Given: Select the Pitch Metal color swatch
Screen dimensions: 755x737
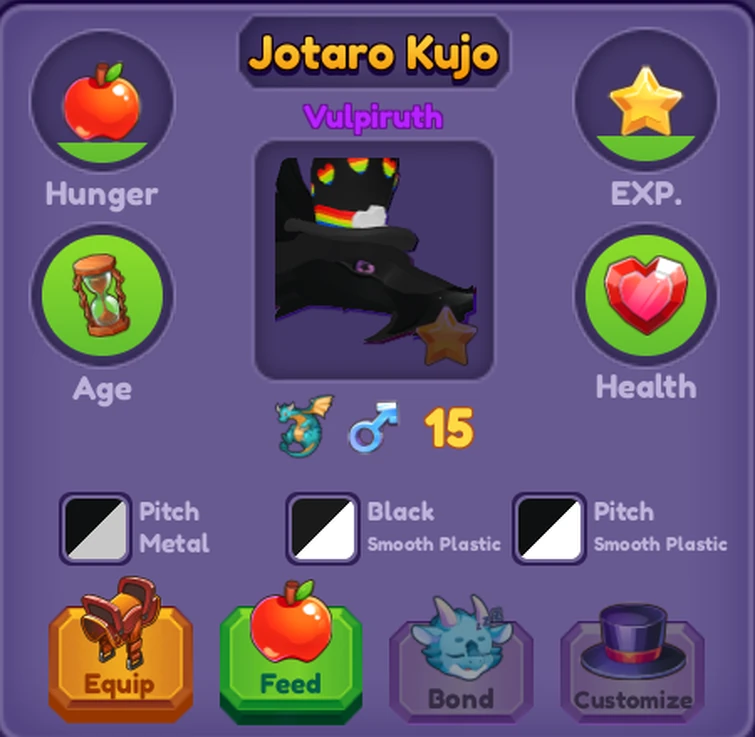Looking at the screenshot, I should point(96,528).
